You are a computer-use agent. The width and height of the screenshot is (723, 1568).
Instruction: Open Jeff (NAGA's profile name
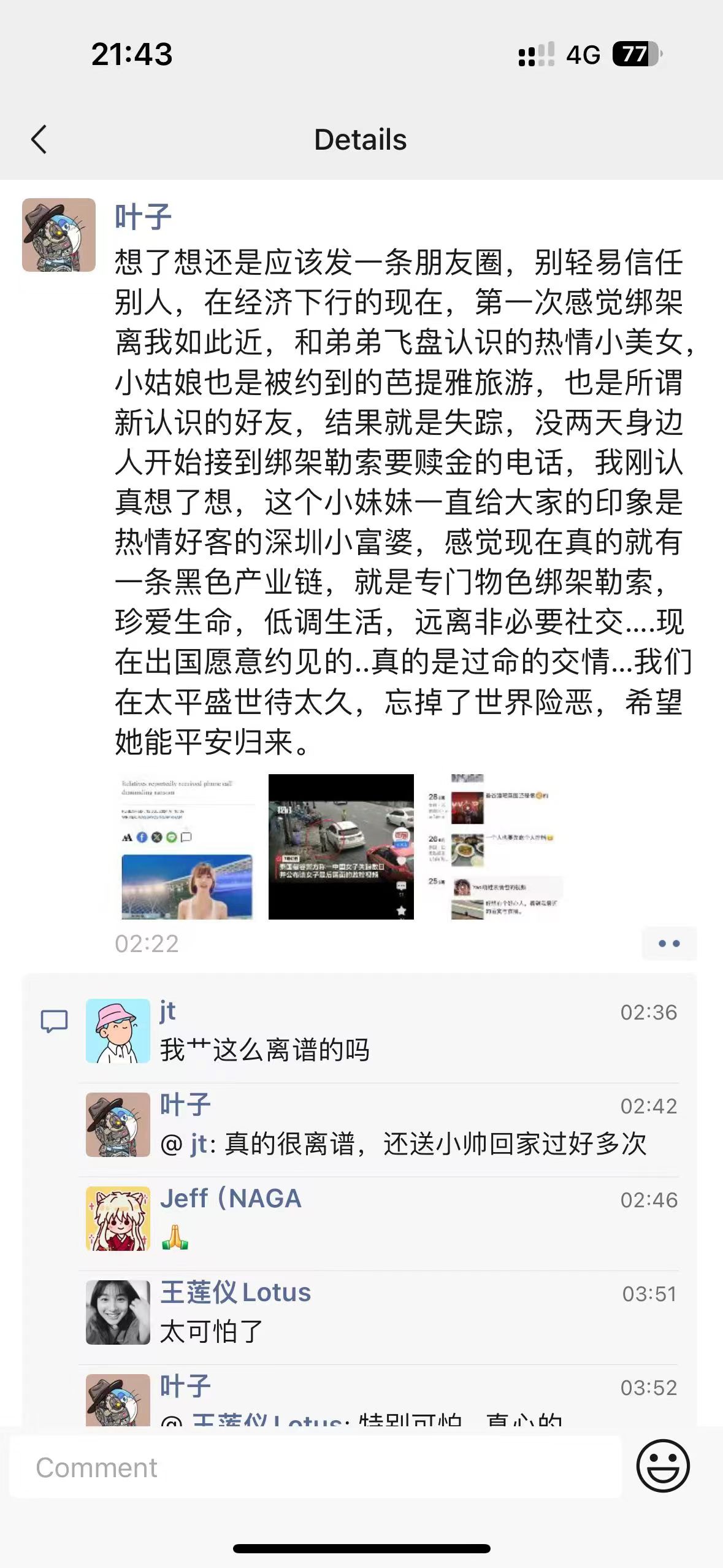click(x=231, y=1199)
